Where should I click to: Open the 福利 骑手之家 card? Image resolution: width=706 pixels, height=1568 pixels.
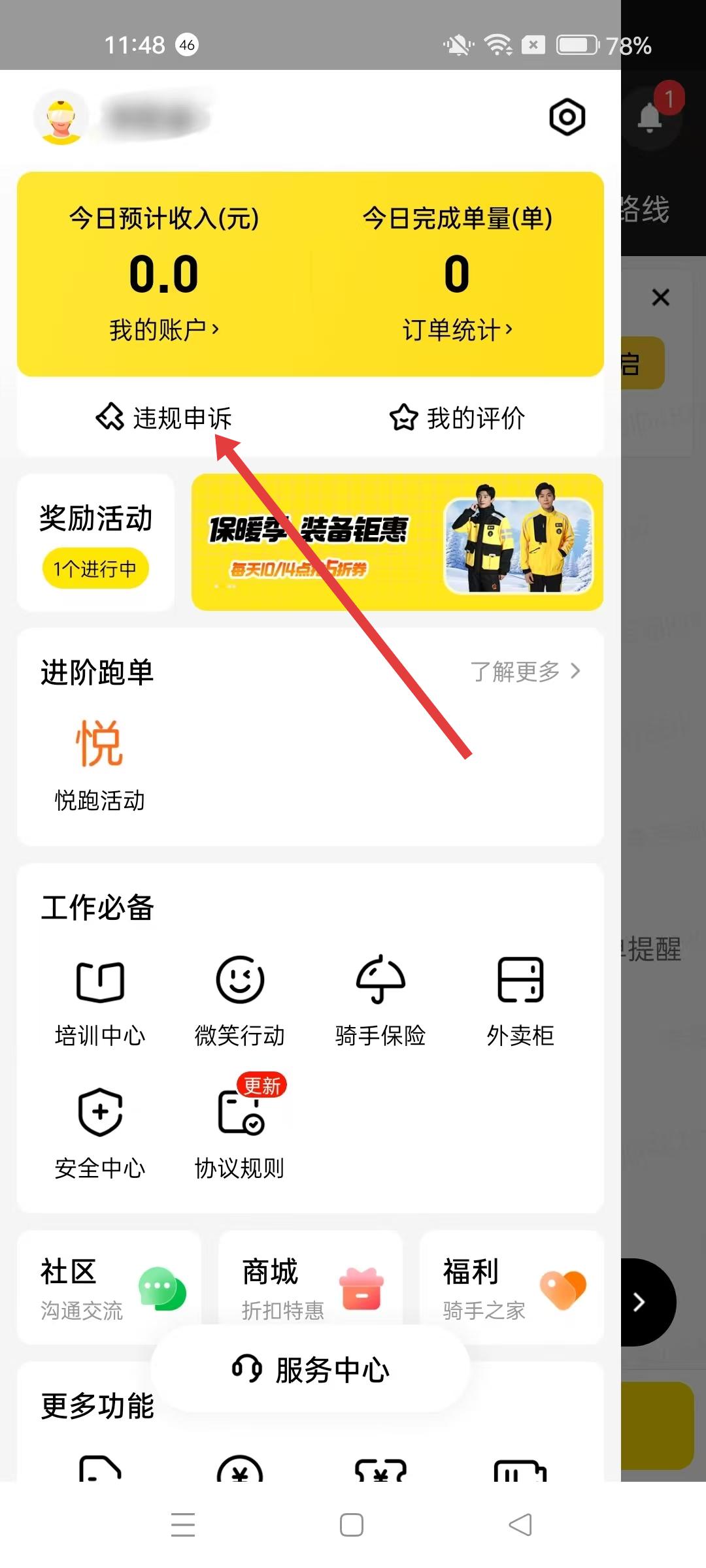pyautogui.click(x=511, y=1287)
